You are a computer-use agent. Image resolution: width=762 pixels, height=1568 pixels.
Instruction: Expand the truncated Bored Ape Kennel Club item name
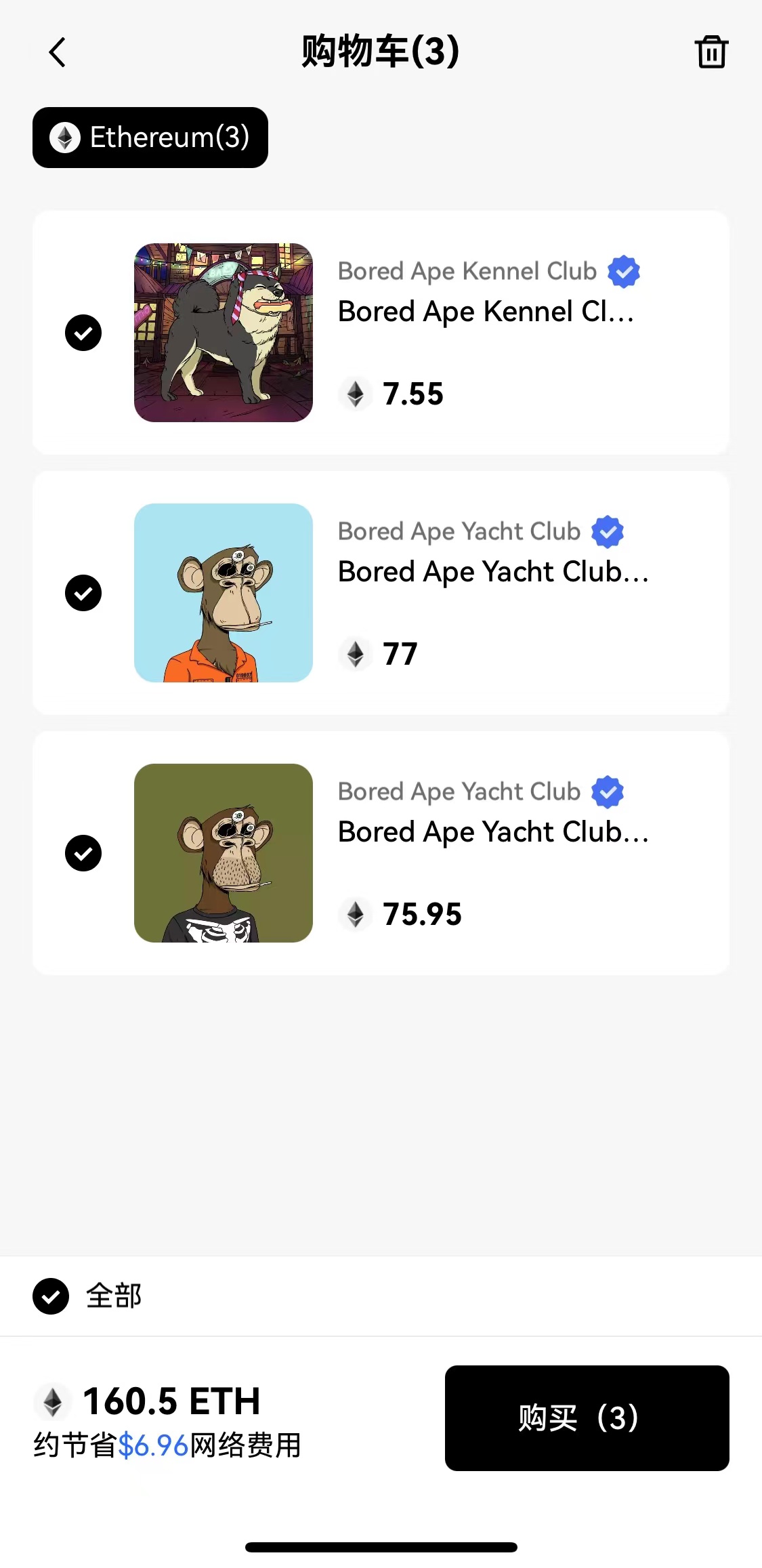[x=486, y=312]
